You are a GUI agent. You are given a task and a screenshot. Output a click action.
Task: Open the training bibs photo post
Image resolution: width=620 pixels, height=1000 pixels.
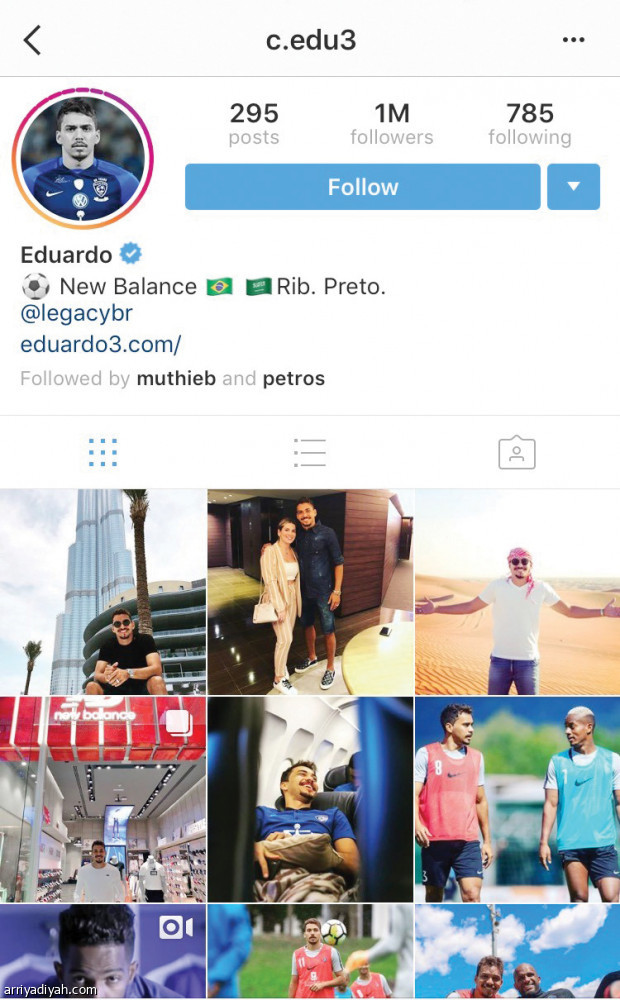pos(517,800)
